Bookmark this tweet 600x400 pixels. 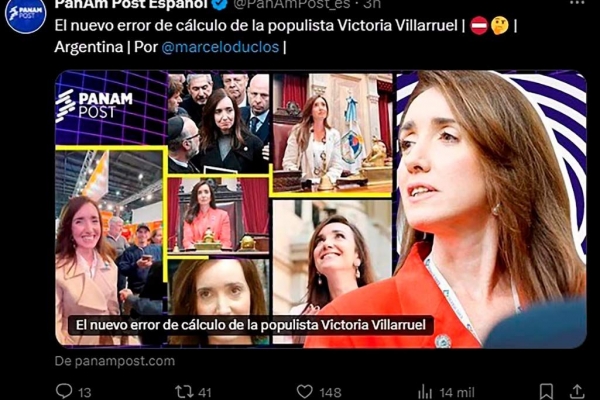[x=546, y=391]
